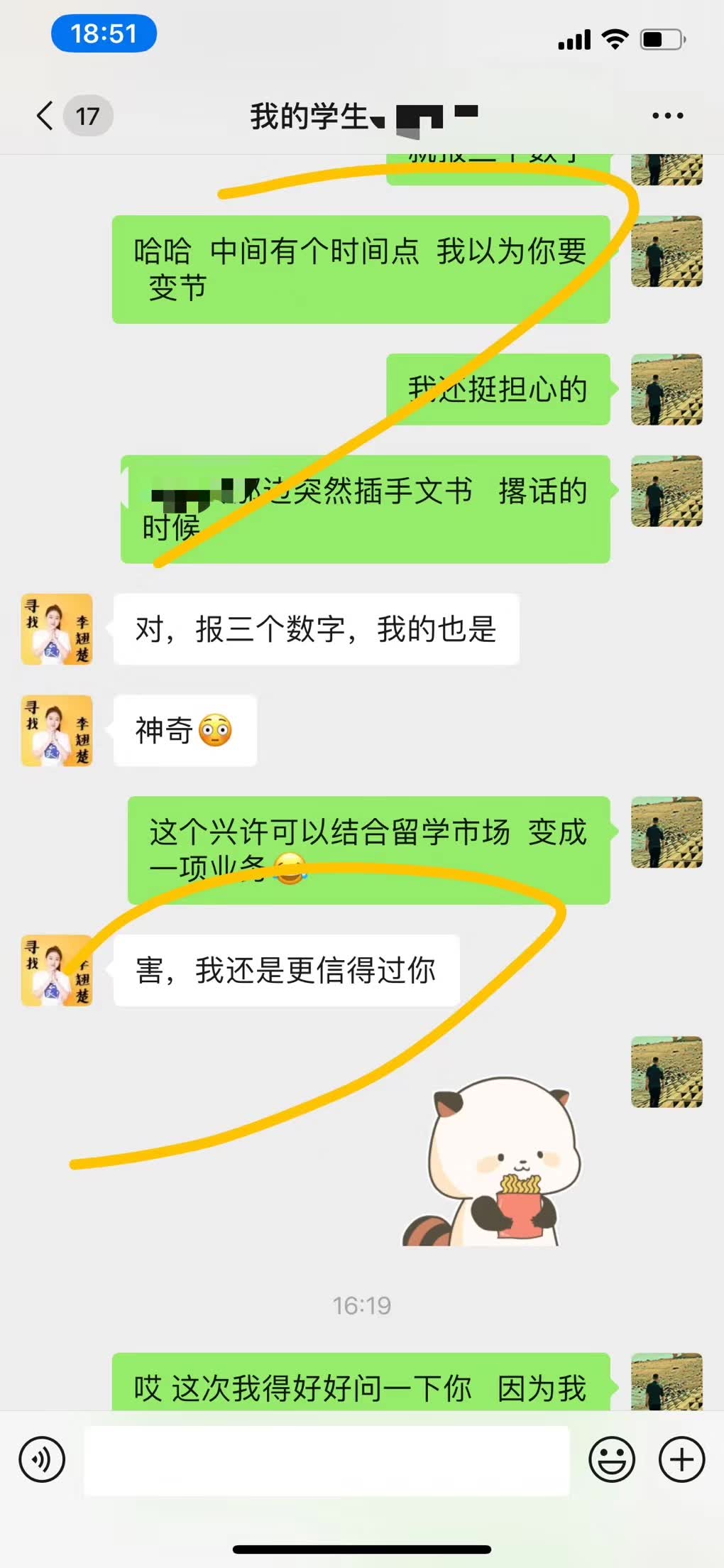Image resolution: width=724 pixels, height=1568 pixels.
Task: View profile of sender of '我还挺担心的'
Action: click(667, 390)
